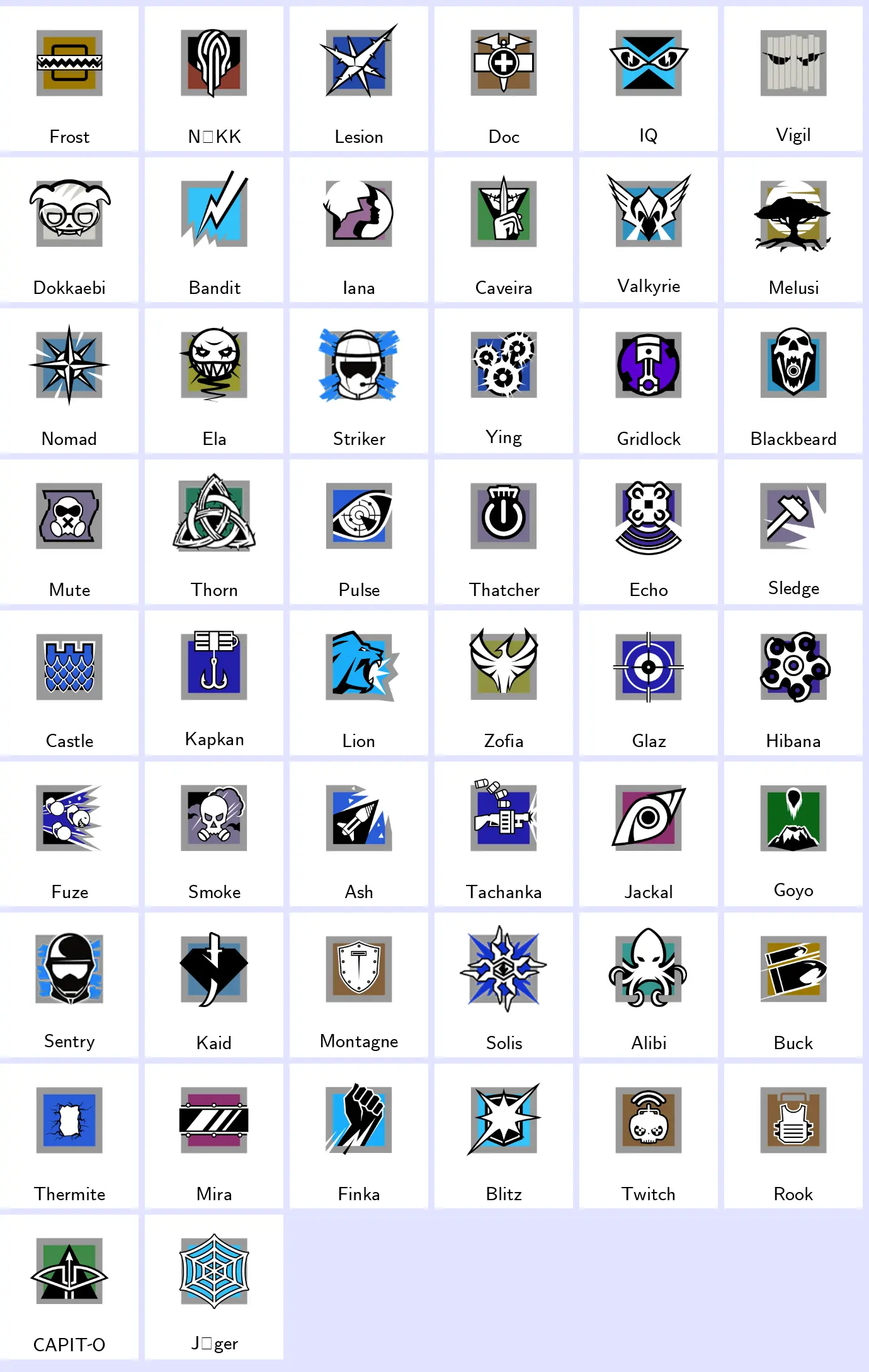Open the Frost operator tile
The width and height of the screenshot is (869, 1372).
click(69, 79)
